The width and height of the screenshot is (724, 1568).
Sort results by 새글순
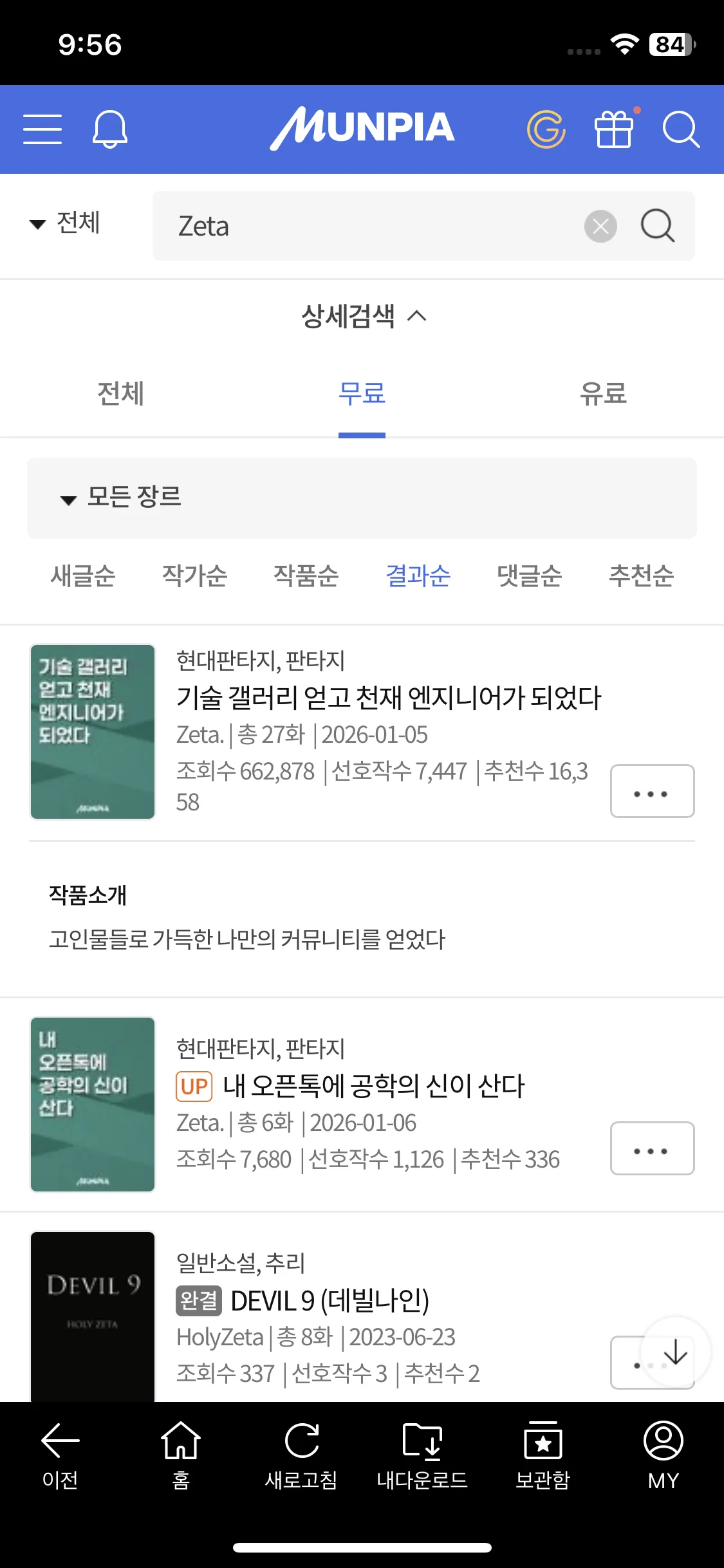pos(83,575)
